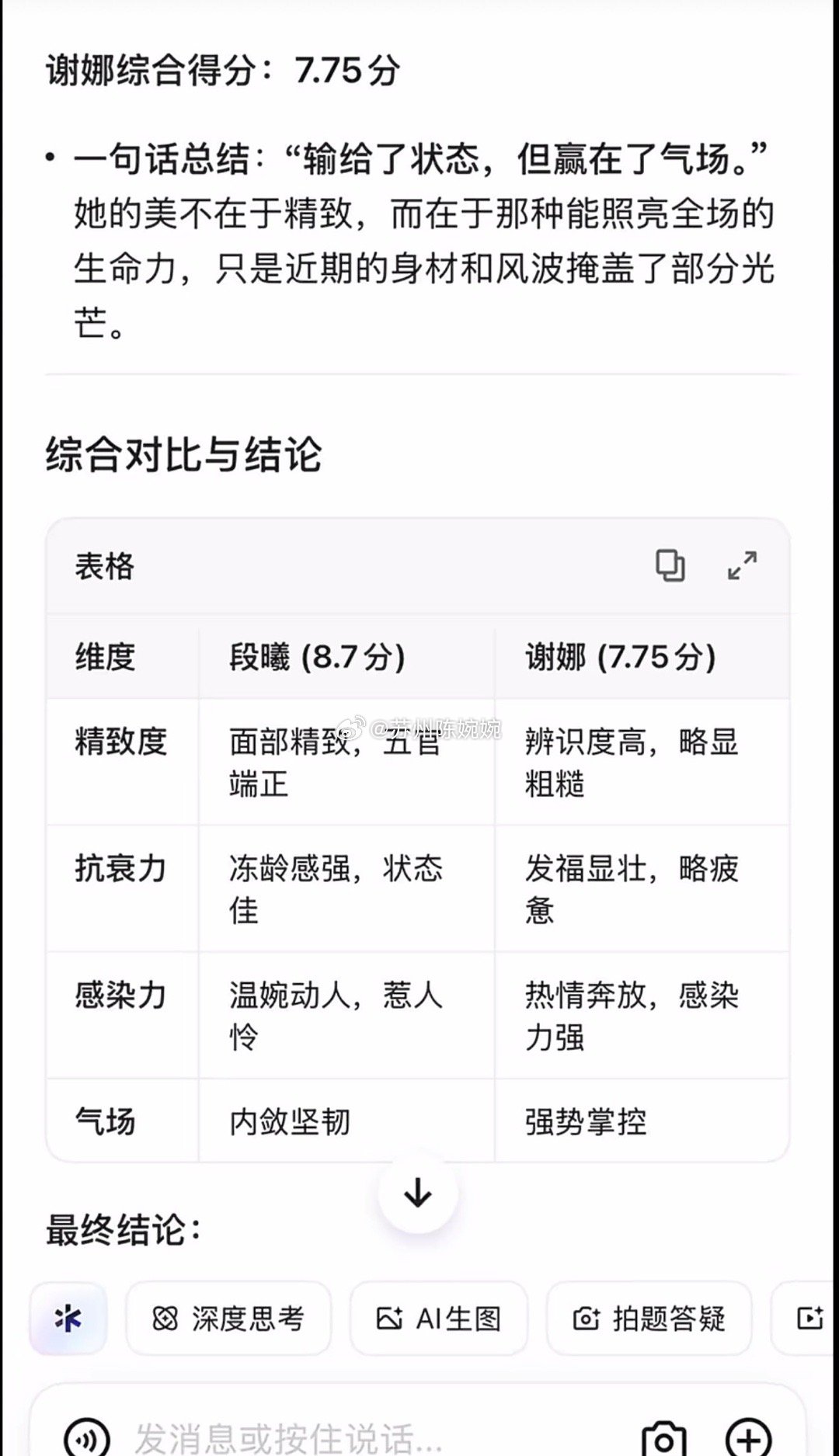Tap the blue assistant logo chip

tap(67, 1318)
